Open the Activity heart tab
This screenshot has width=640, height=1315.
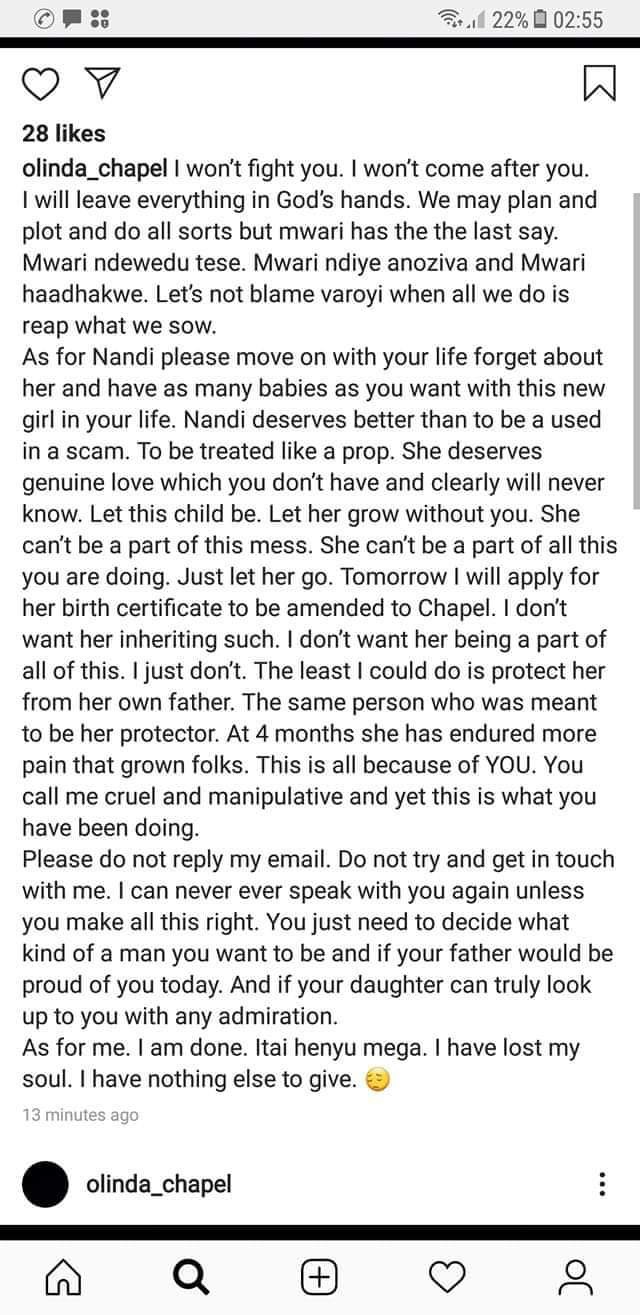click(x=448, y=1277)
